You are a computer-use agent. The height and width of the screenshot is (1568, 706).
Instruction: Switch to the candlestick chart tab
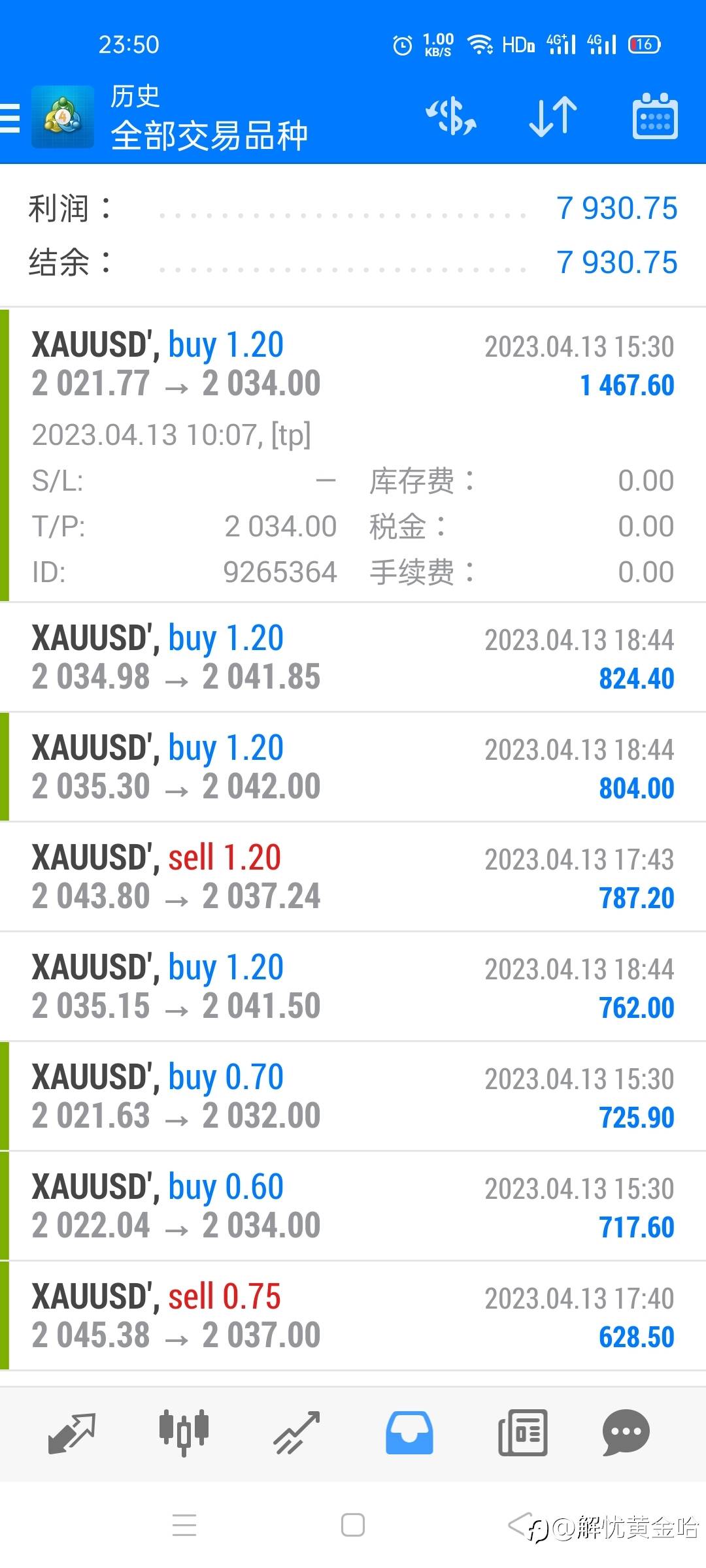pyautogui.click(x=184, y=1433)
